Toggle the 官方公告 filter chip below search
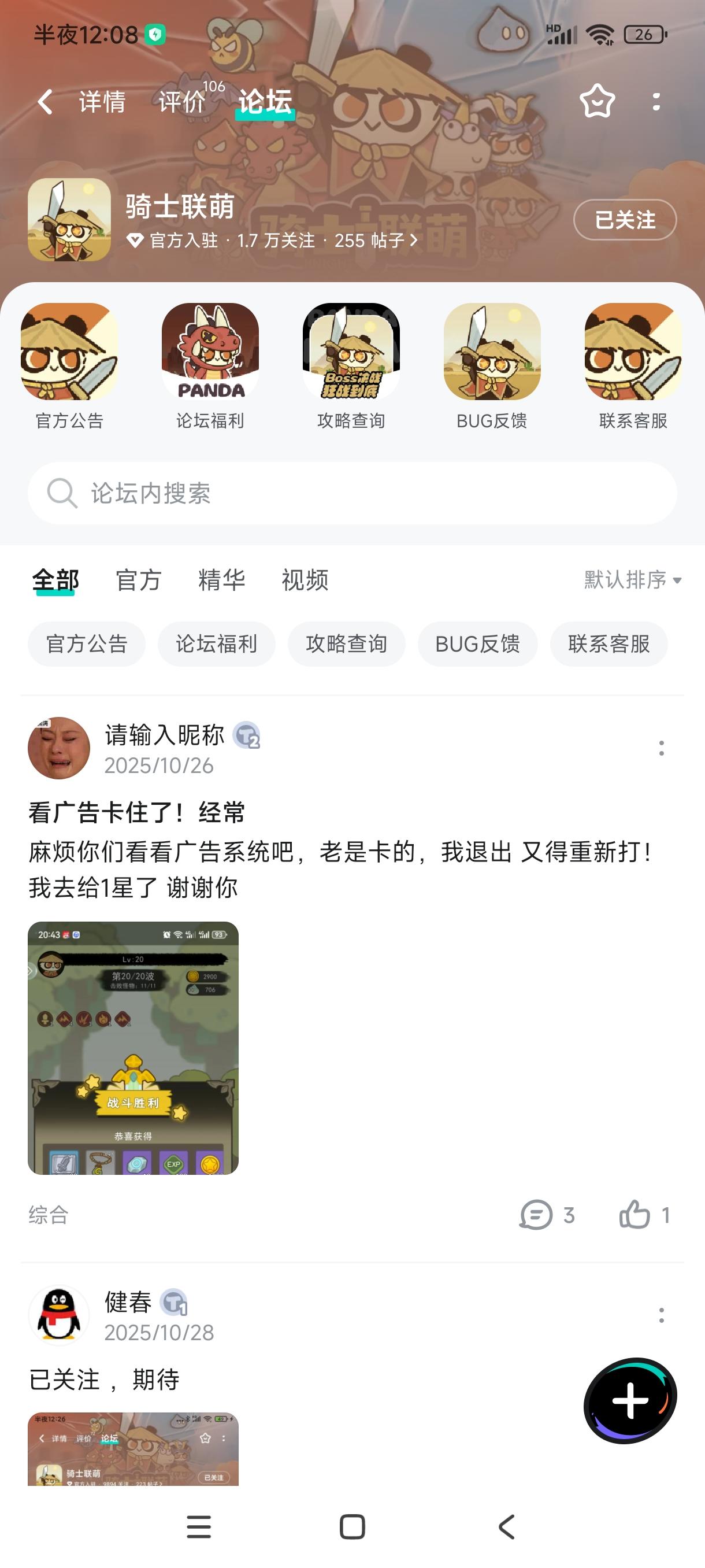Viewport: 705px width, 1568px height. point(86,644)
